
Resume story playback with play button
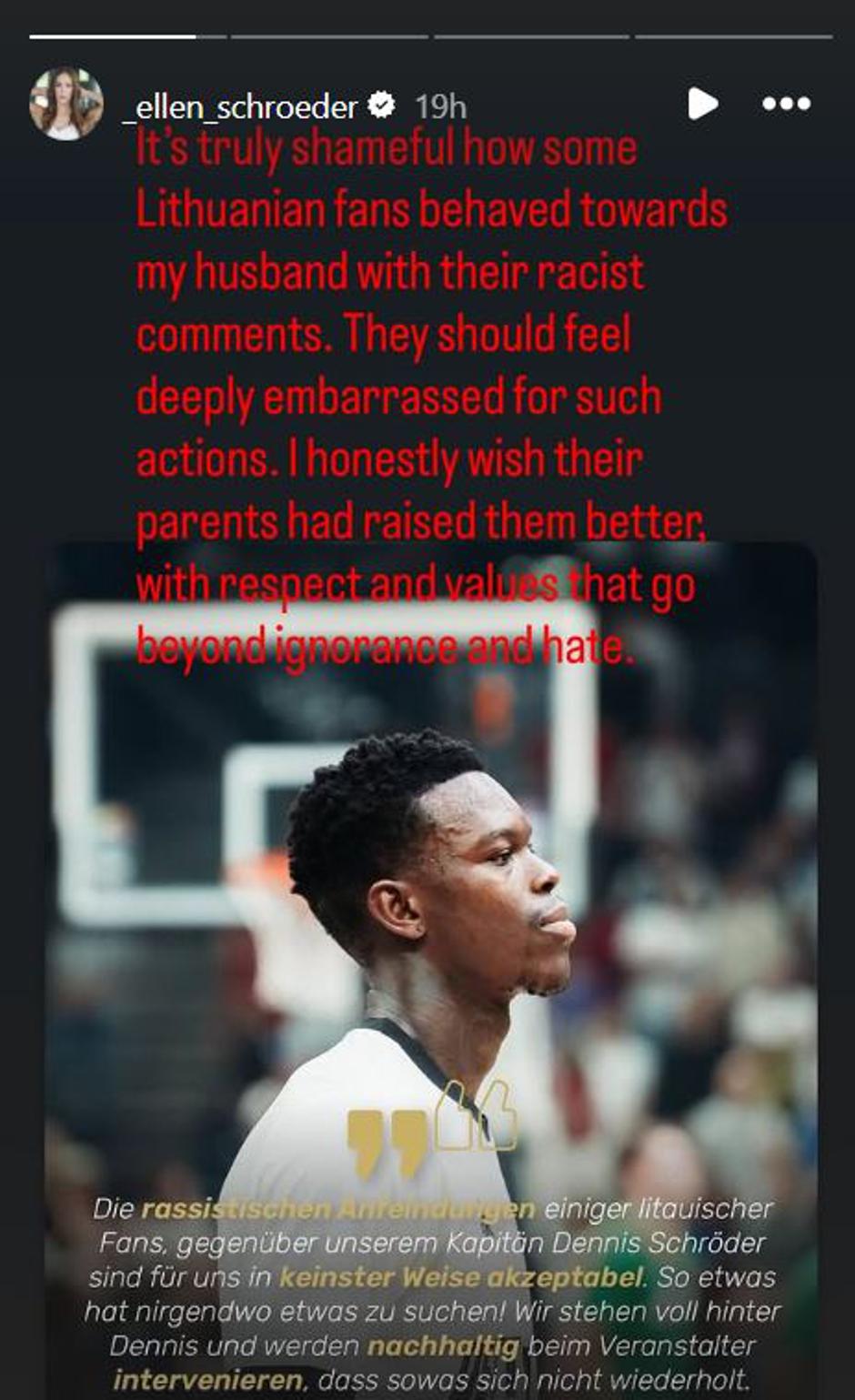[702, 104]
